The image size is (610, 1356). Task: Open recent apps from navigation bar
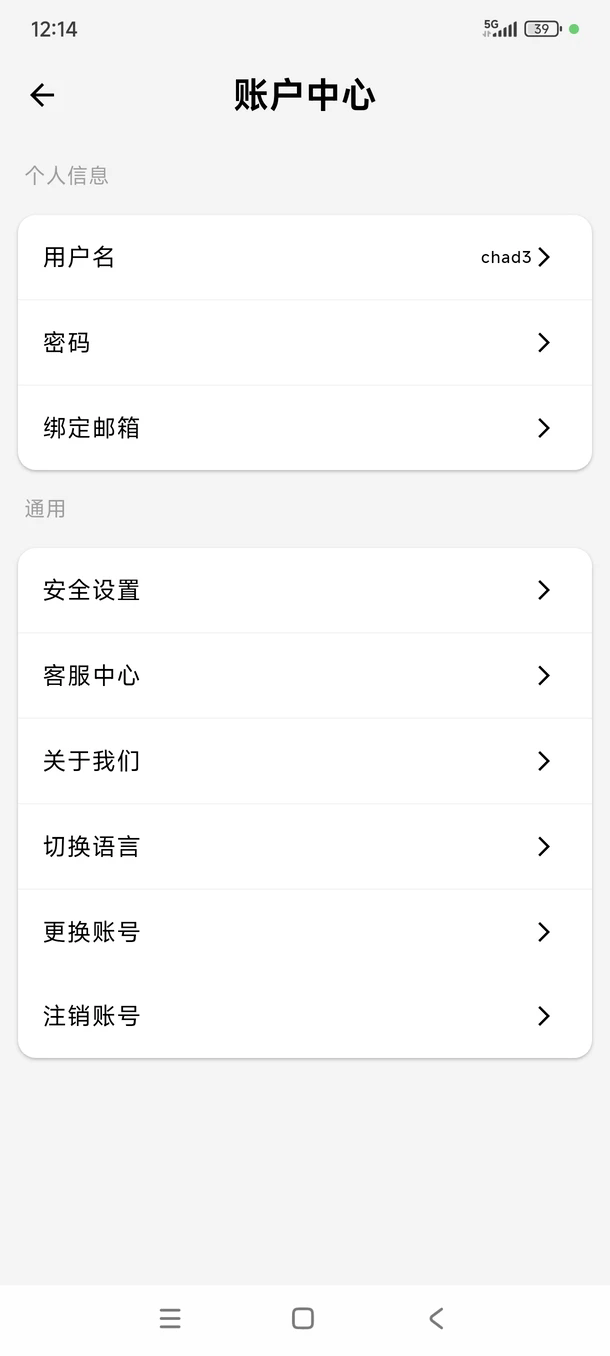170,1318
